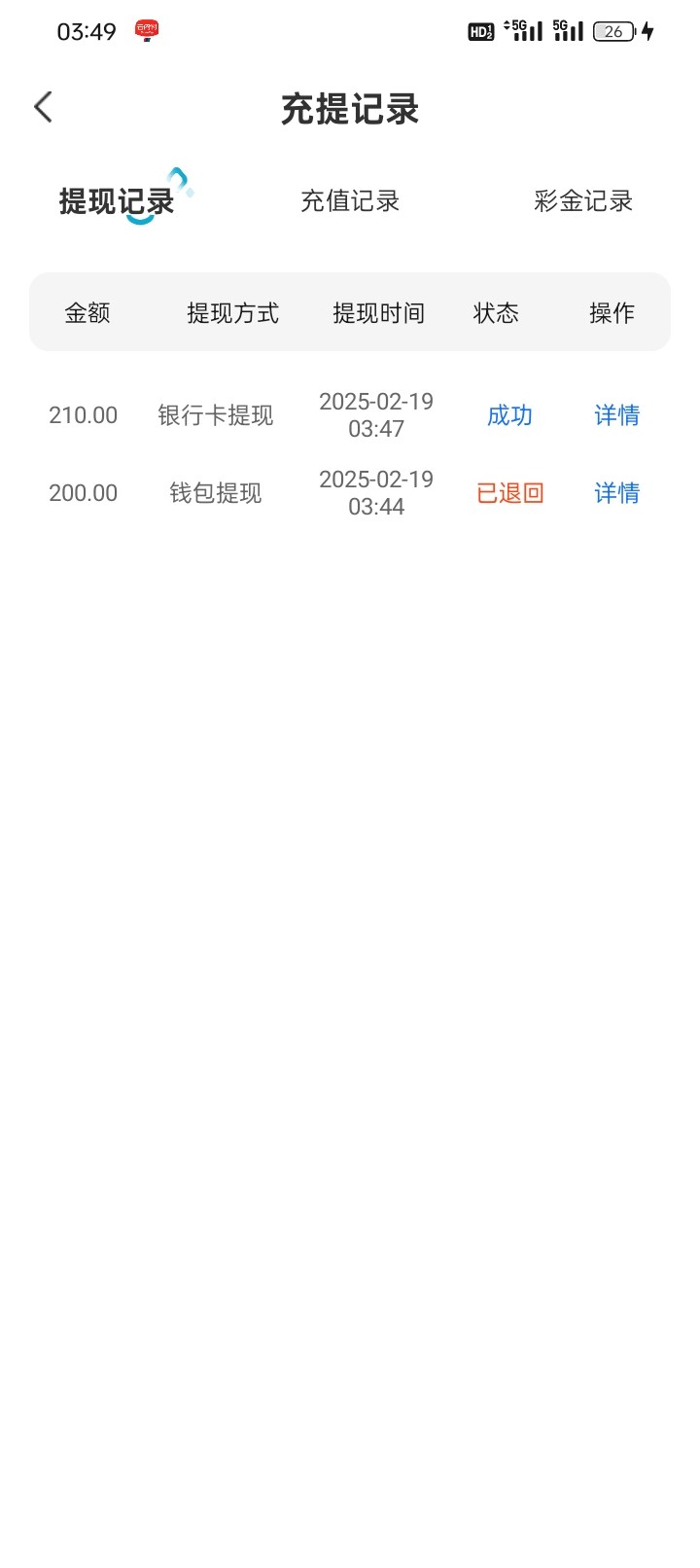View 详情 for the 210.00 withdrawal

coord(616,415)
